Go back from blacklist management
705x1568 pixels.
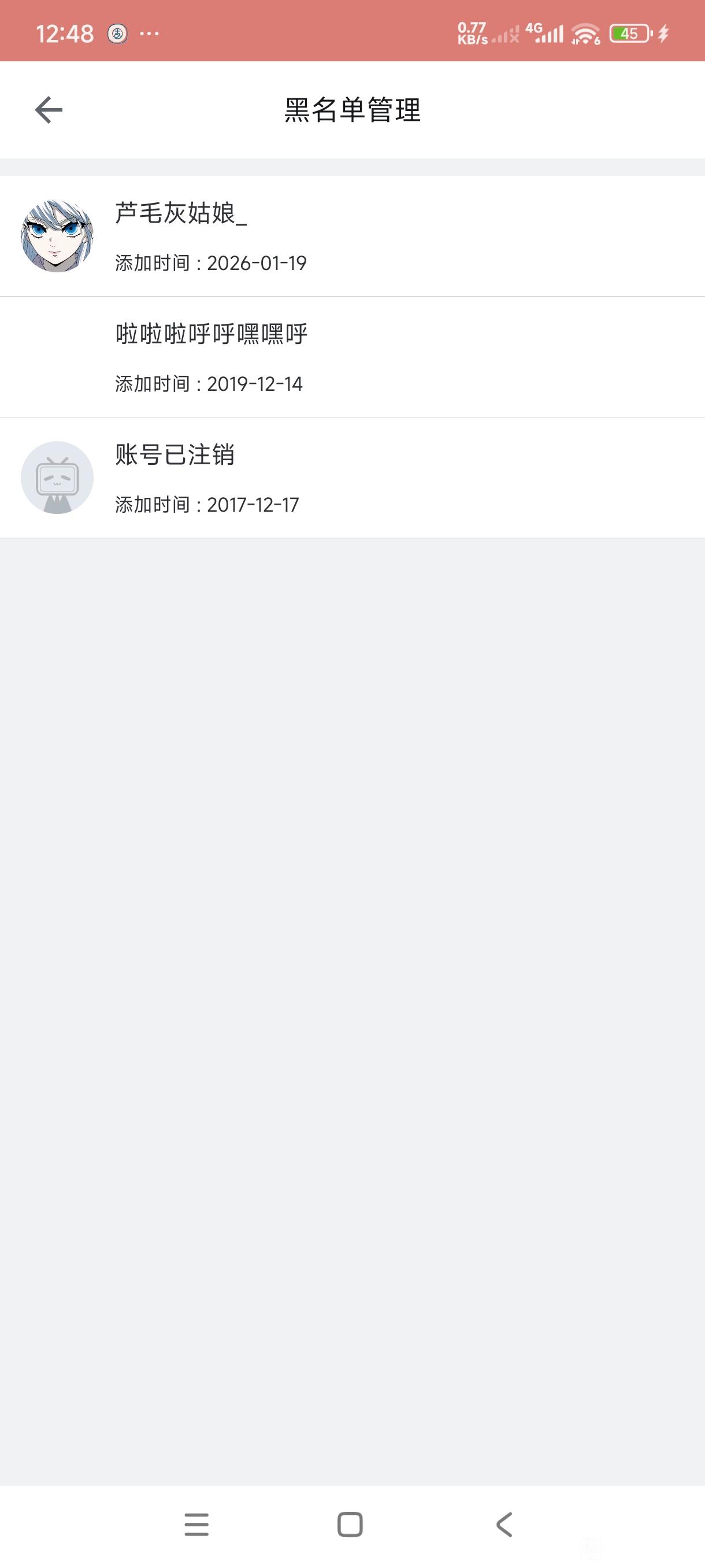(49, 110)
